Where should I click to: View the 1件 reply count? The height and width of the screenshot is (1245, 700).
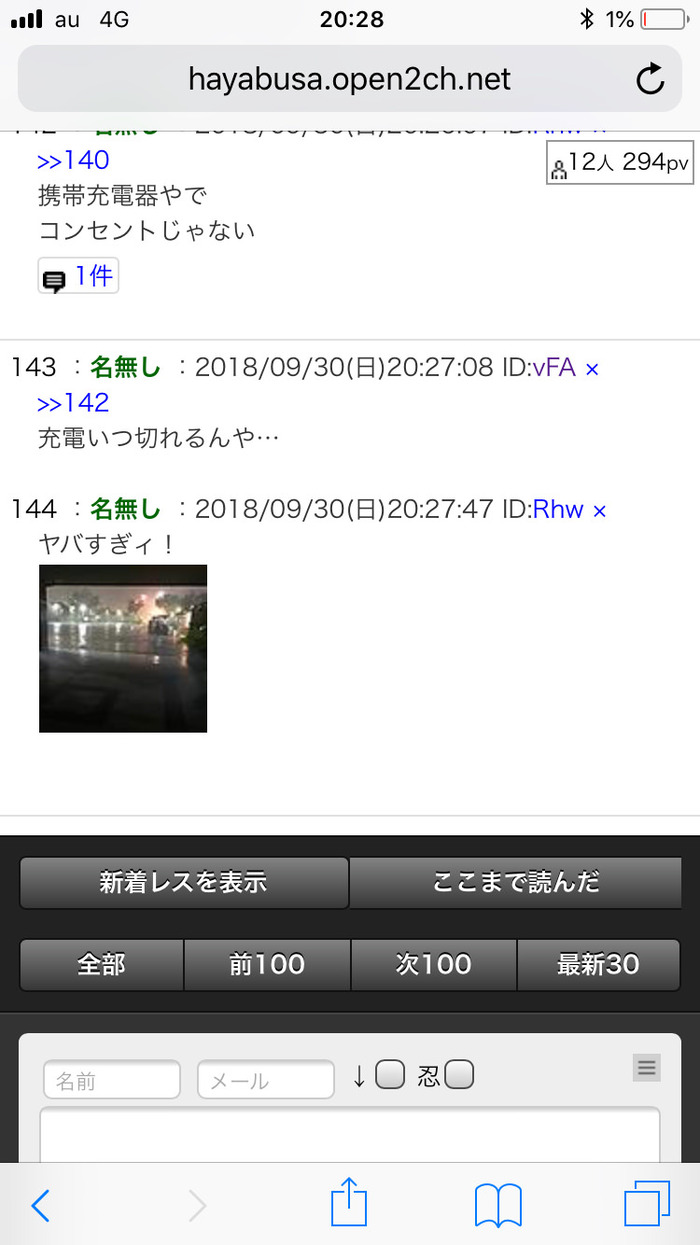pos(78,277)
